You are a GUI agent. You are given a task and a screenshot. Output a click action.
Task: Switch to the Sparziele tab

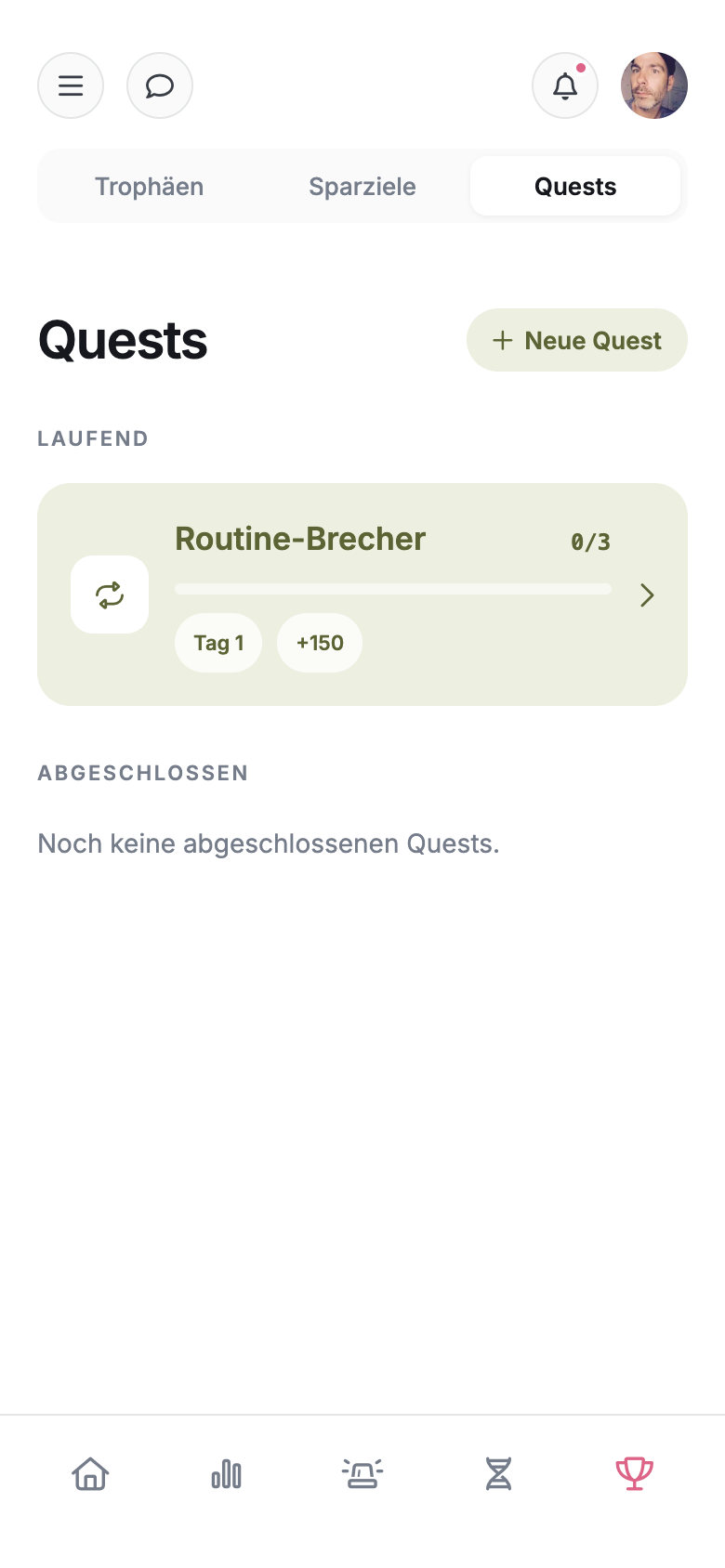[362, 186]
